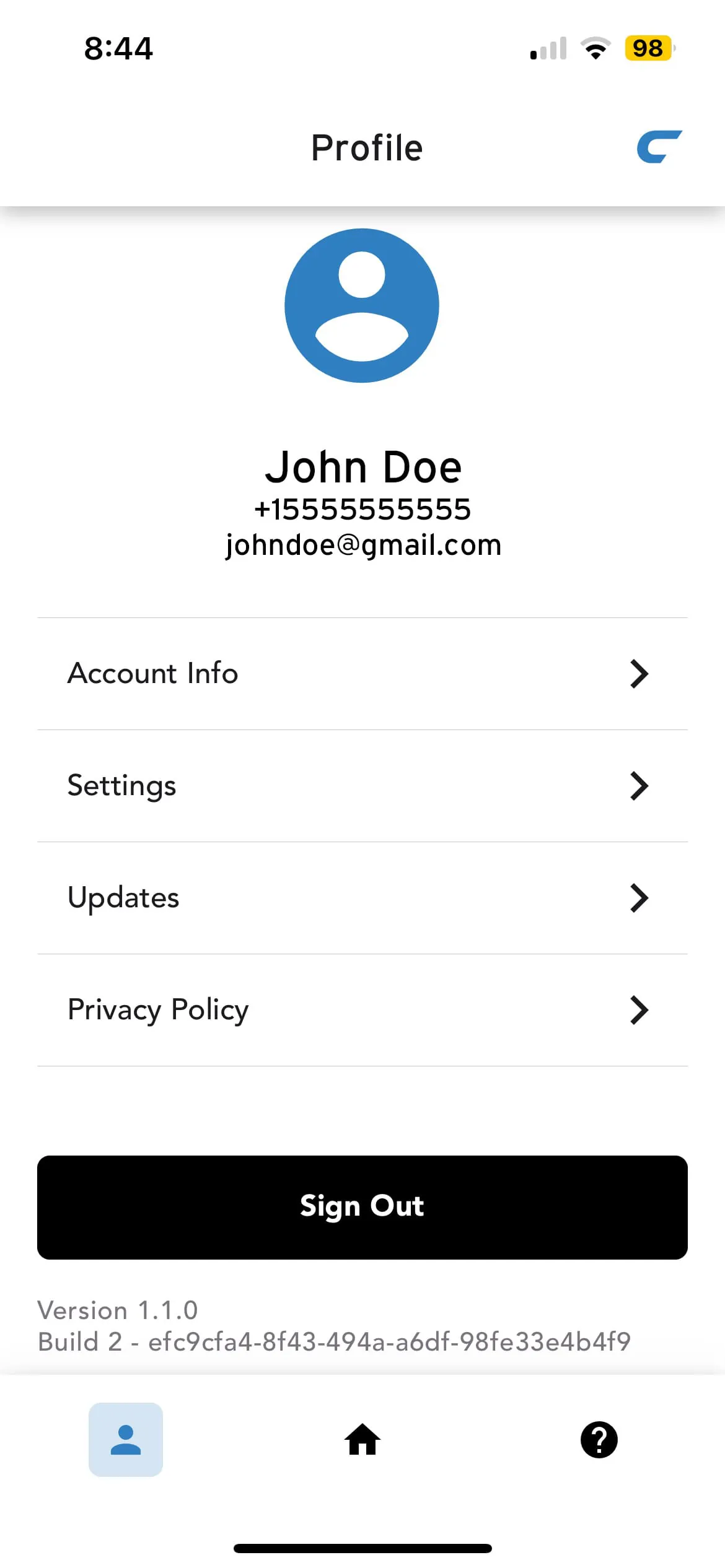
Task: Open Settings from the profile list
Action: pos(362,786)
